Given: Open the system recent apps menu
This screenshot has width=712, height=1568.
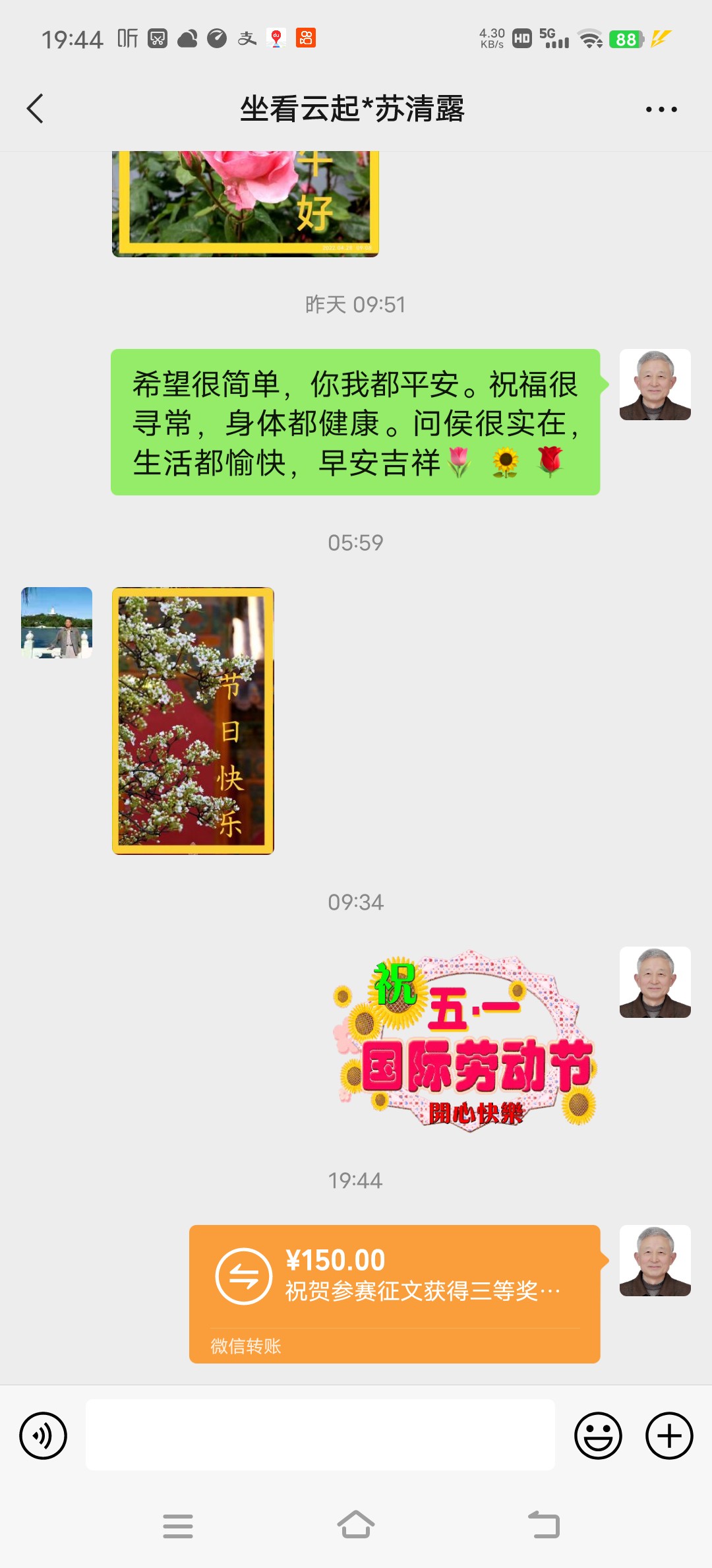Looking at the screenshot, I should pyautogui.click(x=178, y=1526).
